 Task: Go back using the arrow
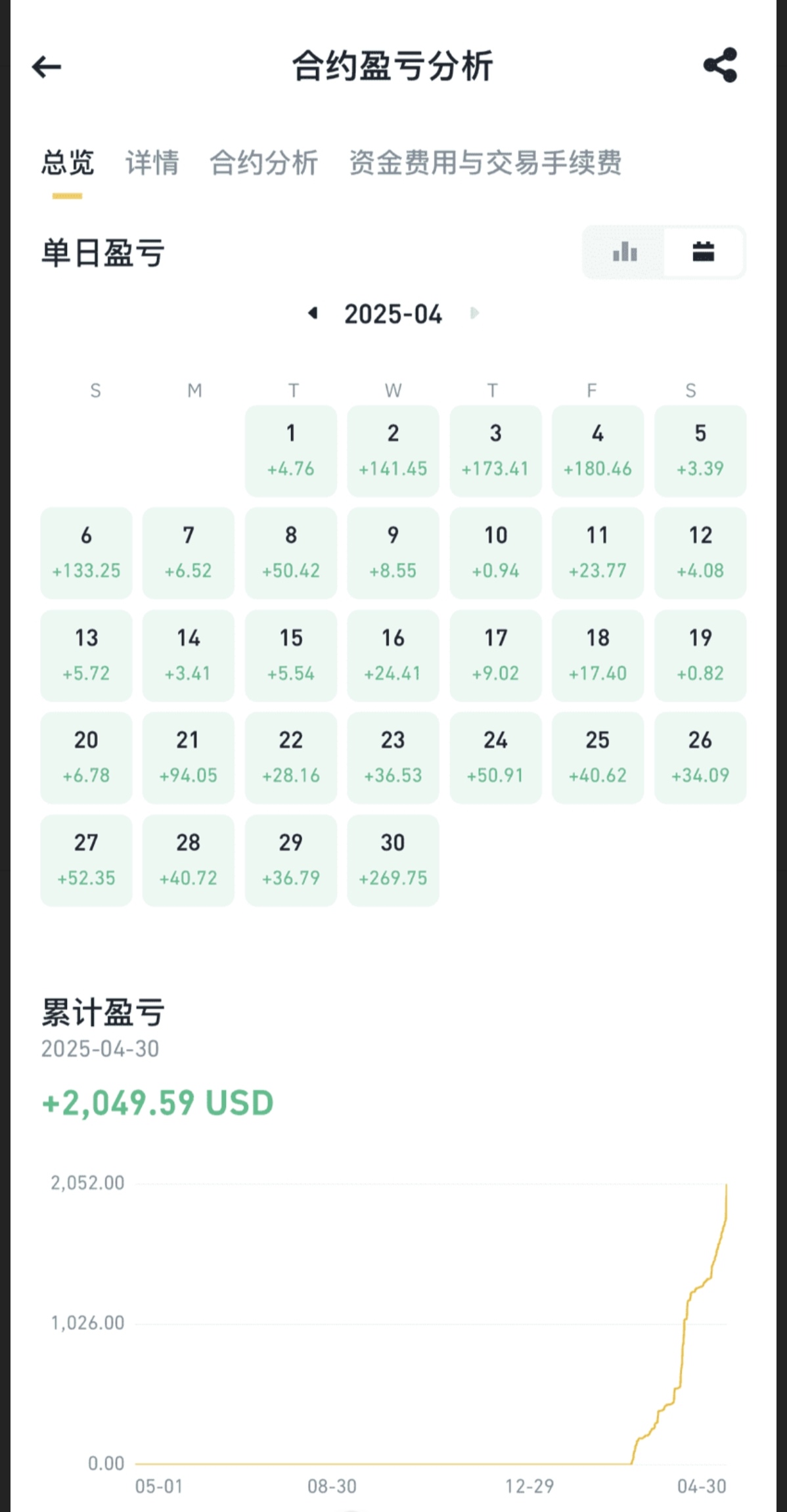[x=47, y=66]
